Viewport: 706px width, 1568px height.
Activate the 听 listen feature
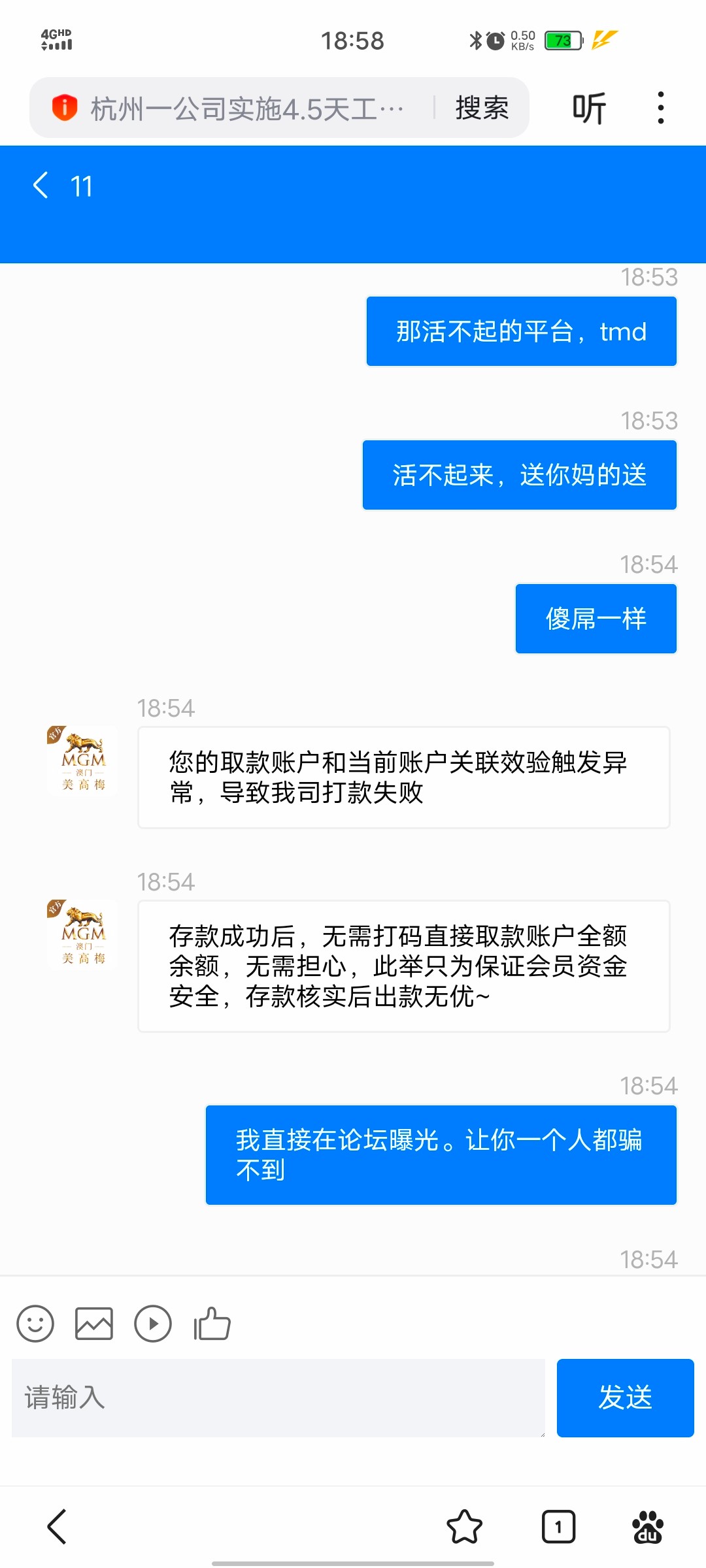tap(589, 108)
